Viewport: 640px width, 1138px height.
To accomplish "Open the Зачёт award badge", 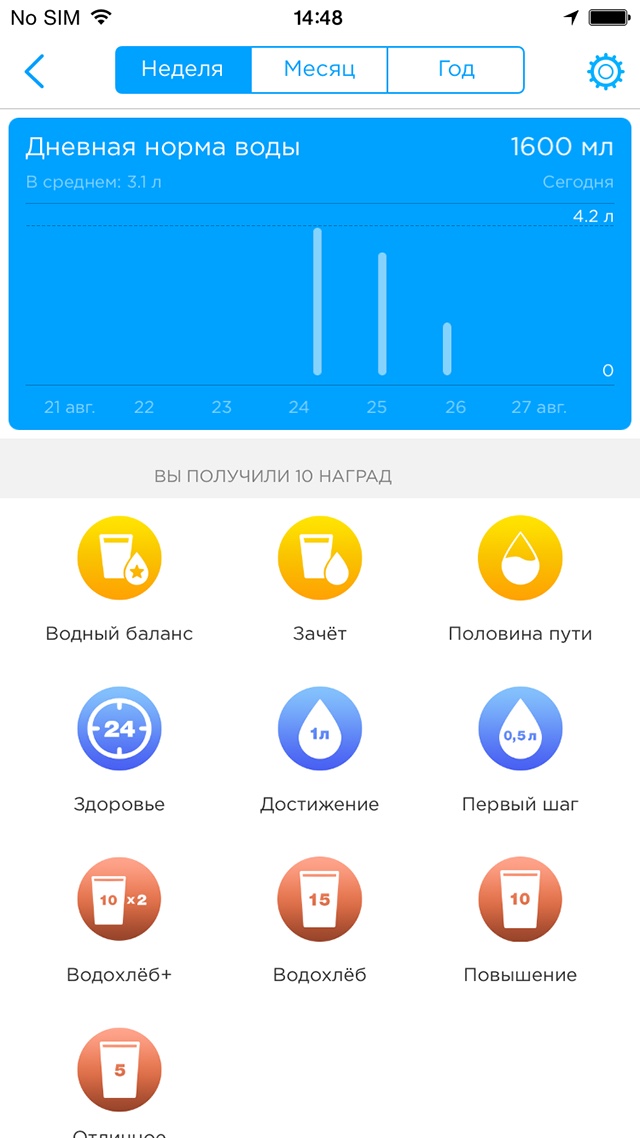I will click(319, 558).
